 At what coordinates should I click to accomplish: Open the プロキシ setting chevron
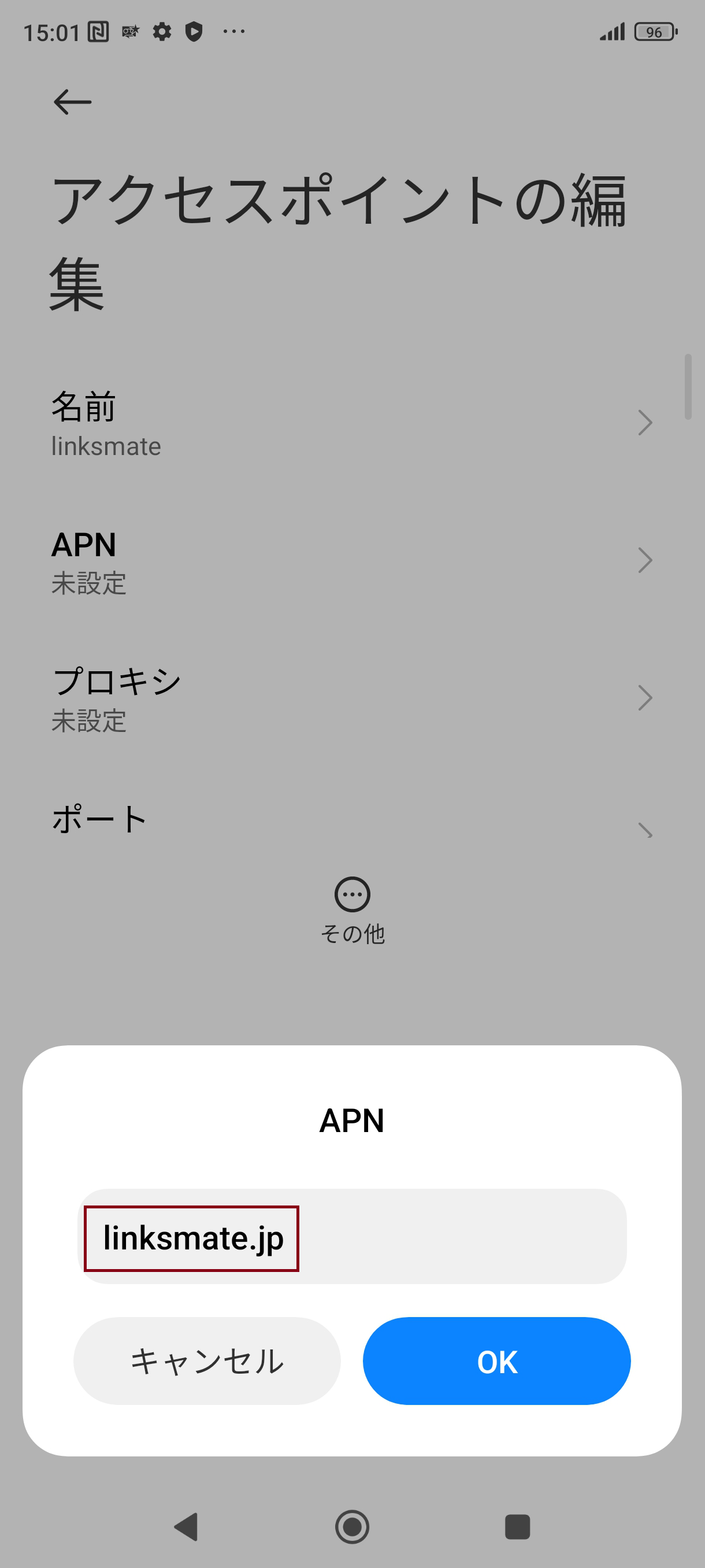646,698
